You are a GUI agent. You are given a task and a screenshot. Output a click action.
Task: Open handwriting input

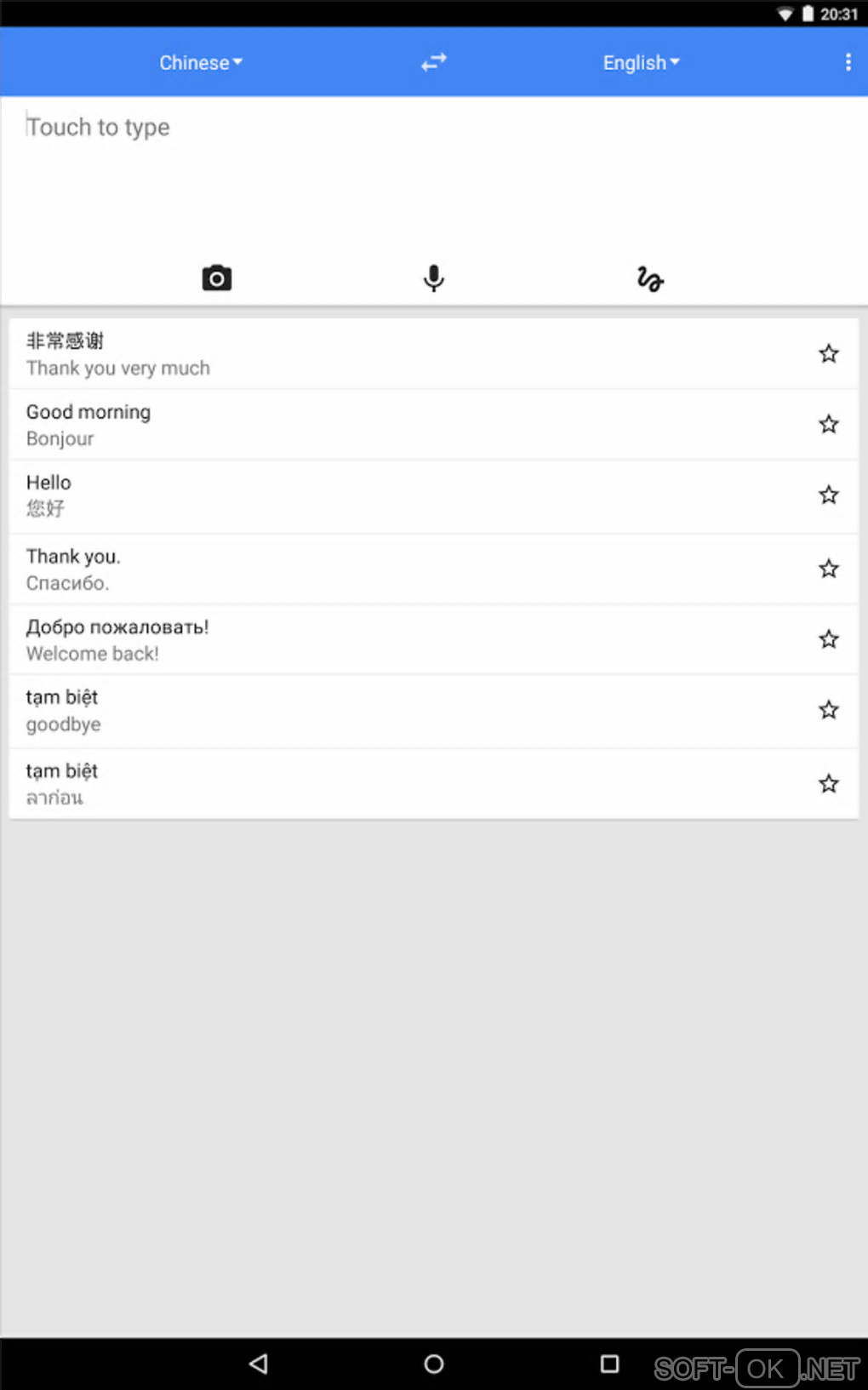(x=650, y=278)
